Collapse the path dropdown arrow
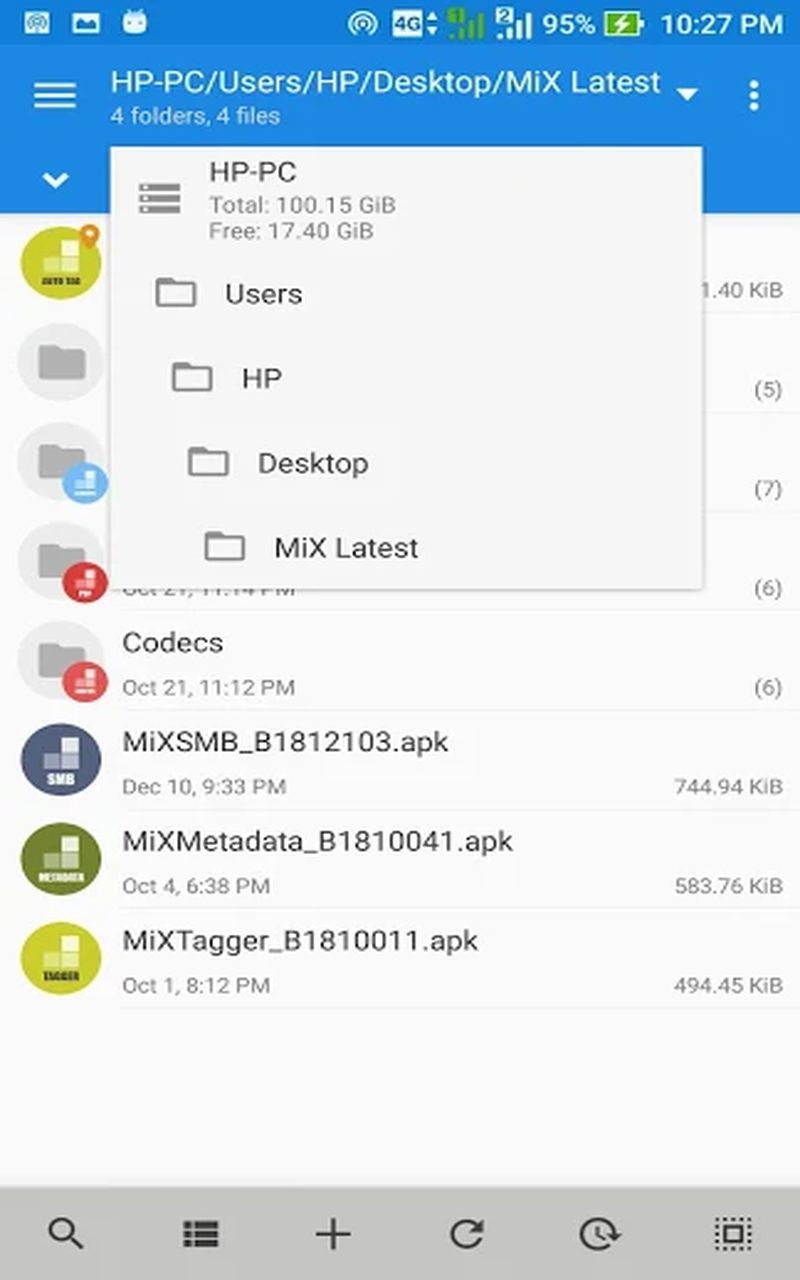This screenshot has height=1280, width=800. pos(686,94)
